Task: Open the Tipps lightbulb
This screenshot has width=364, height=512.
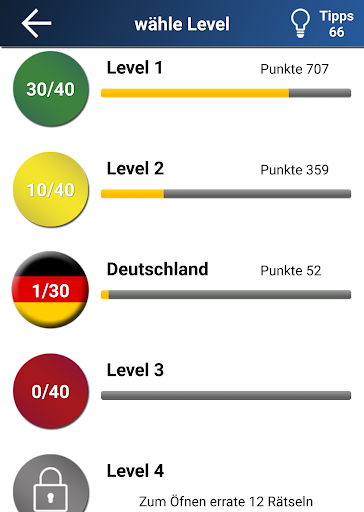Action: [300, 23]
